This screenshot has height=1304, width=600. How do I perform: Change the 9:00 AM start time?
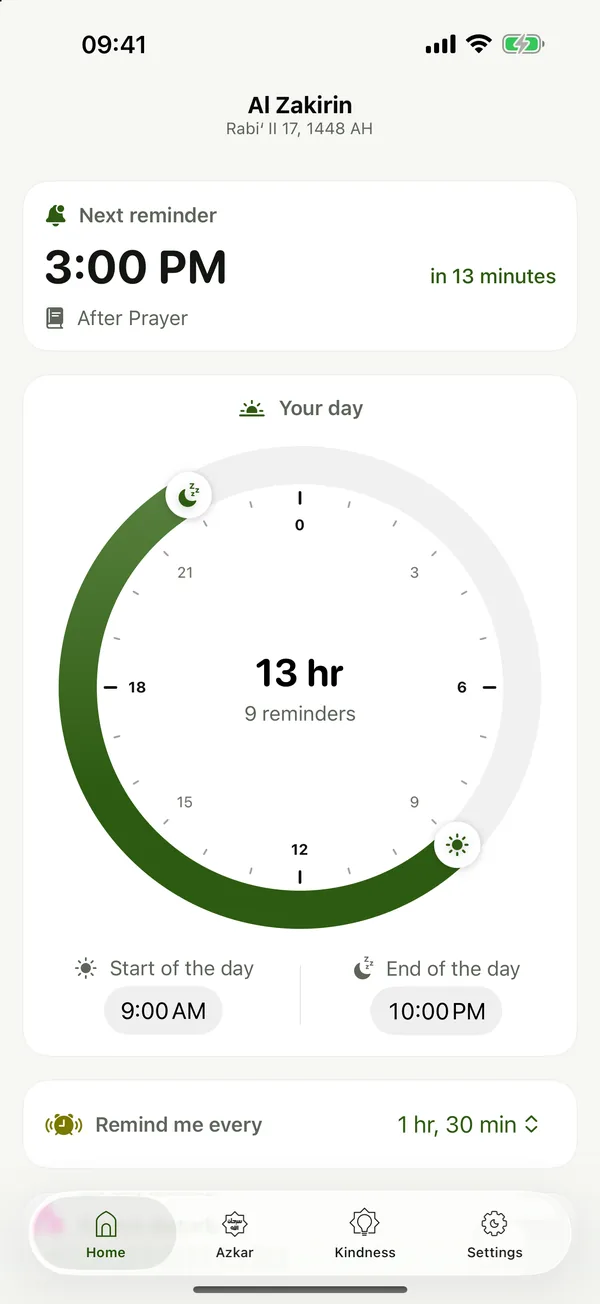163,1011
